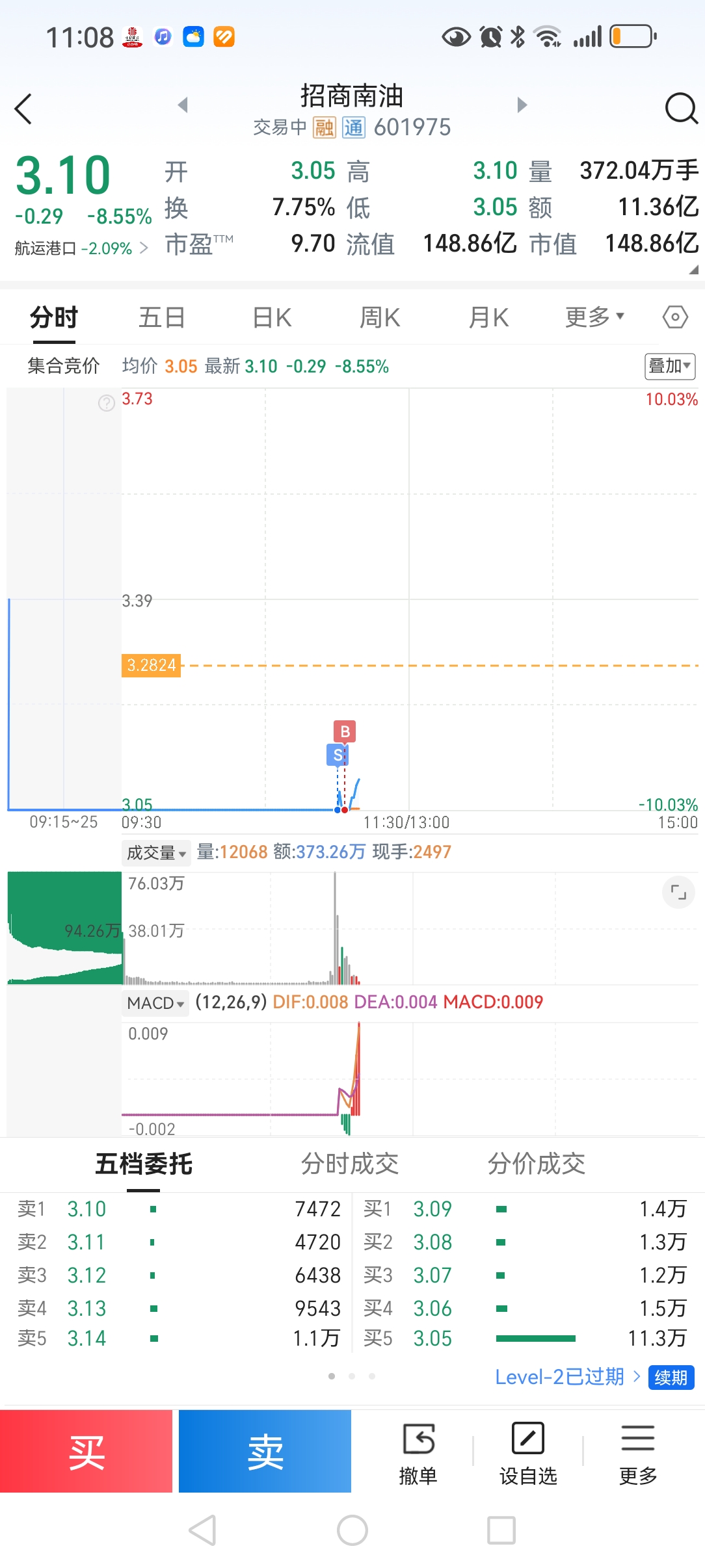Switch to the 分价成交 tab
This screenshot has height=1568, width=705.
pyautogui.click(x=537, y=1164)
